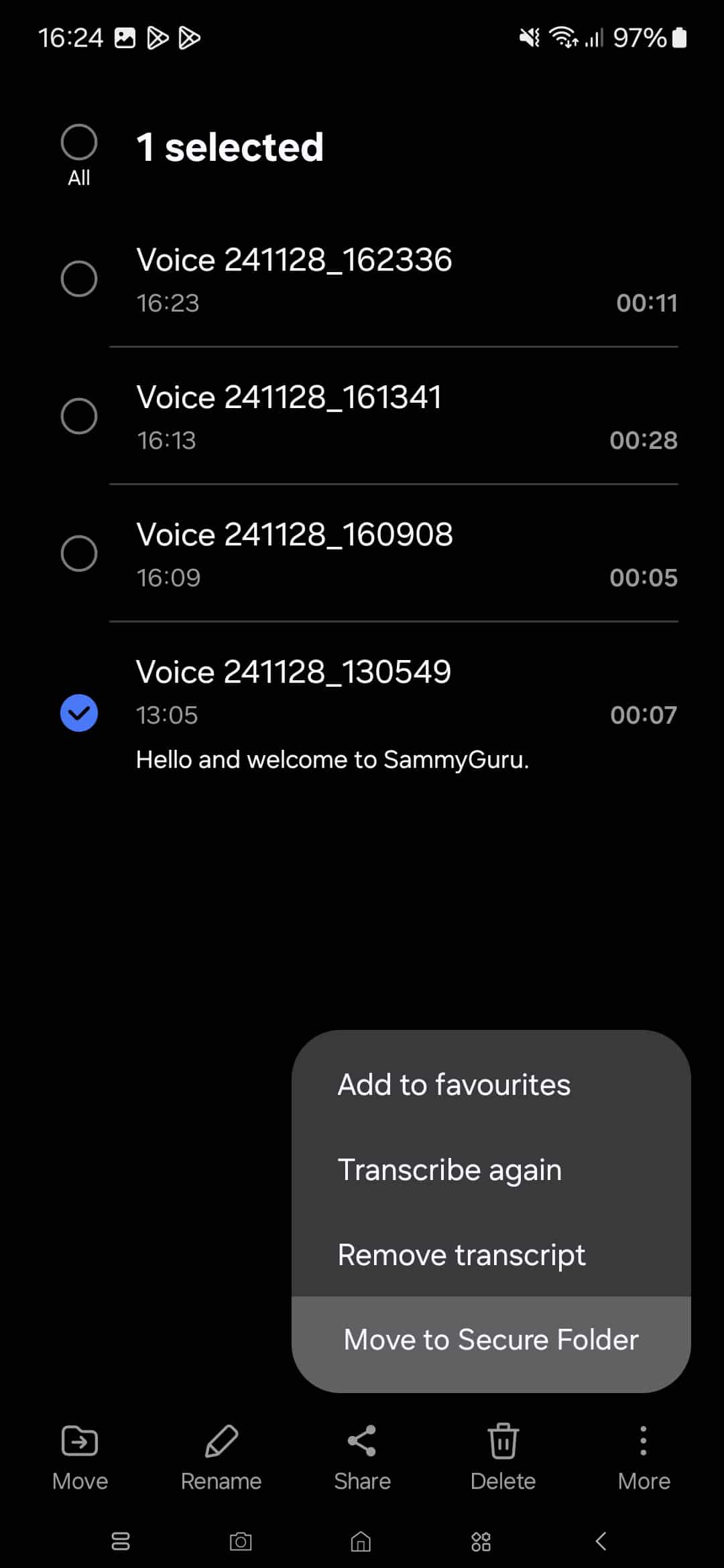Delete the selected recording
724x1568 pixels.
[503, 1457]
